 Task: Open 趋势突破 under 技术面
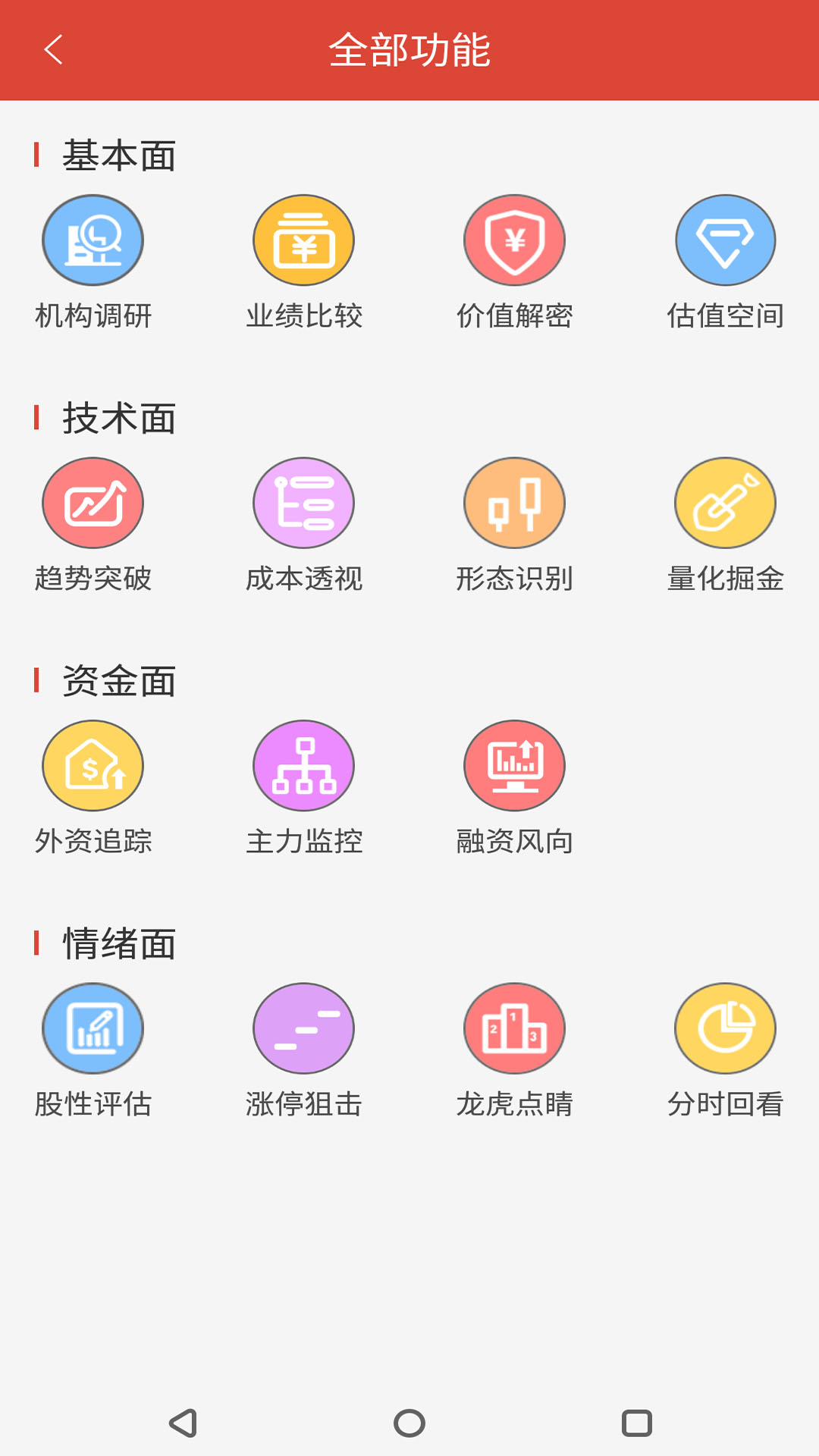[x=93, y=503]
